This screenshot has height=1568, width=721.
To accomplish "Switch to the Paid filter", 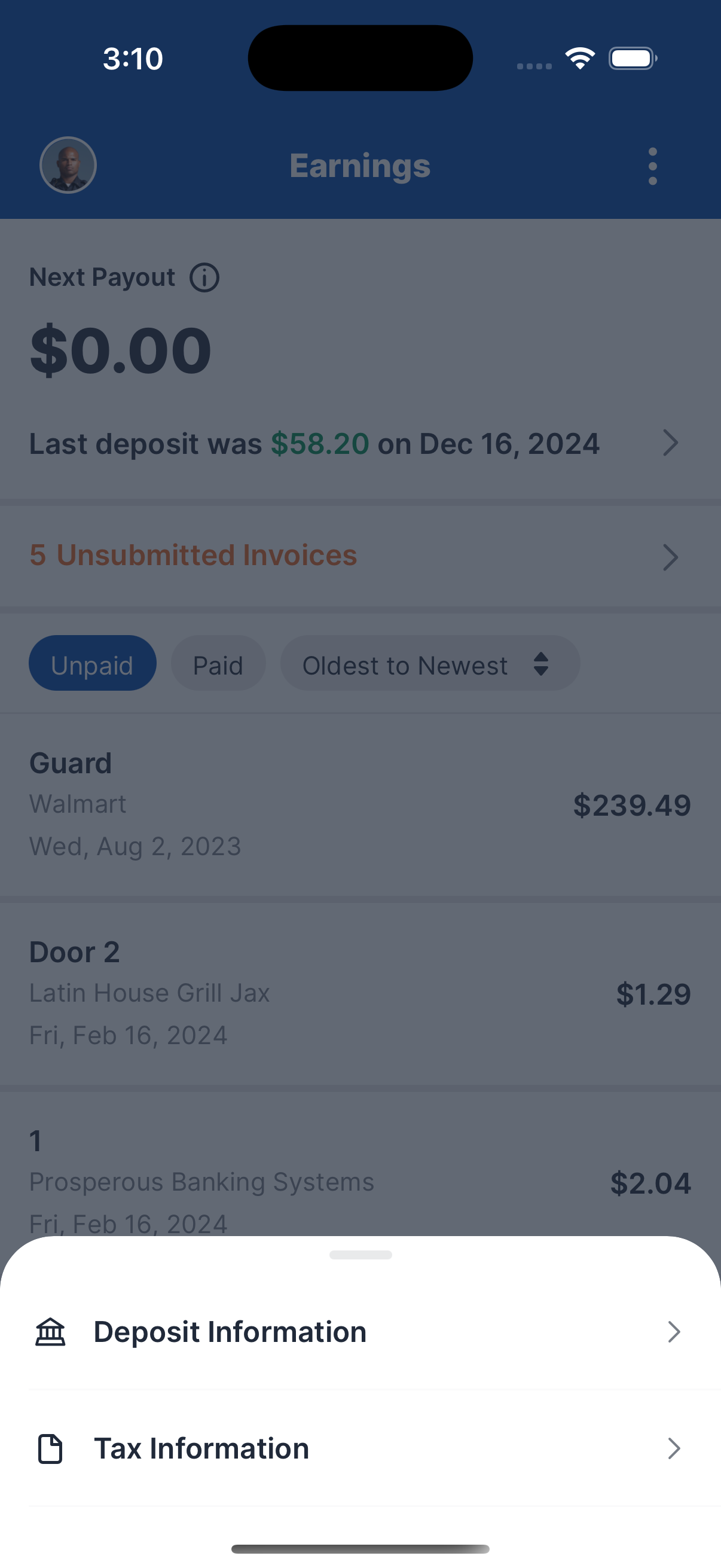I will pyautogui.click(x=218, y=663).
